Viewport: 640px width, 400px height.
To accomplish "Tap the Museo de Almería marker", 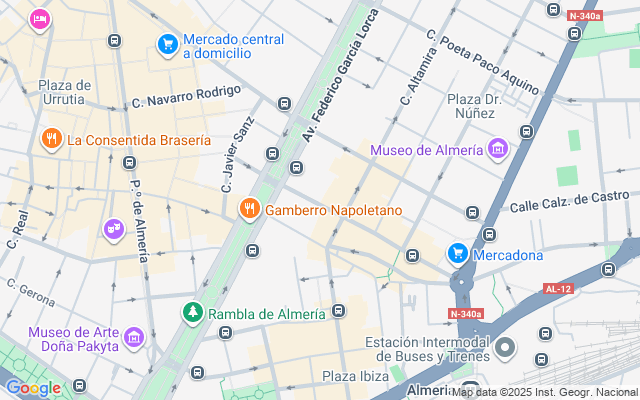I will (x=497, y=151).
